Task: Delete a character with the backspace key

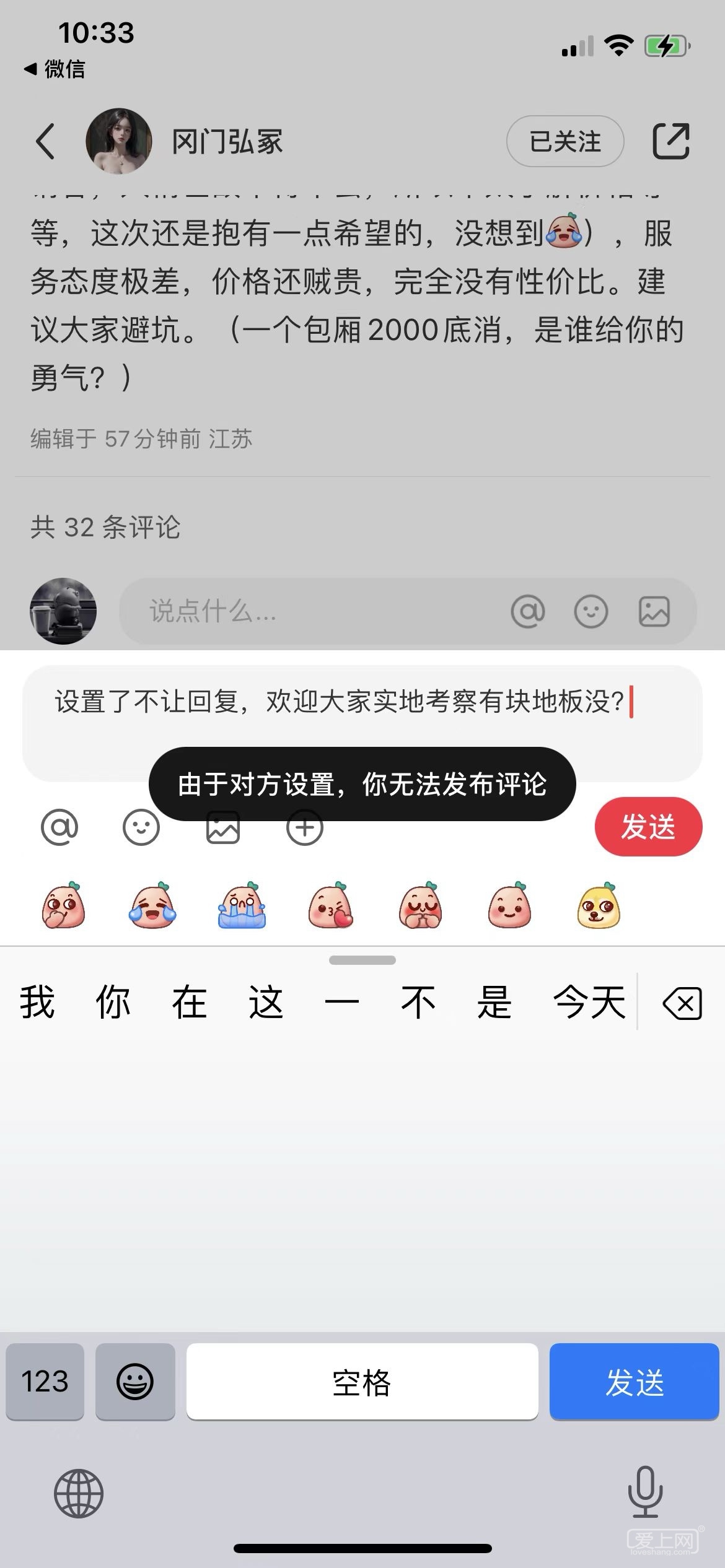Action: [x=682, y=1003]
